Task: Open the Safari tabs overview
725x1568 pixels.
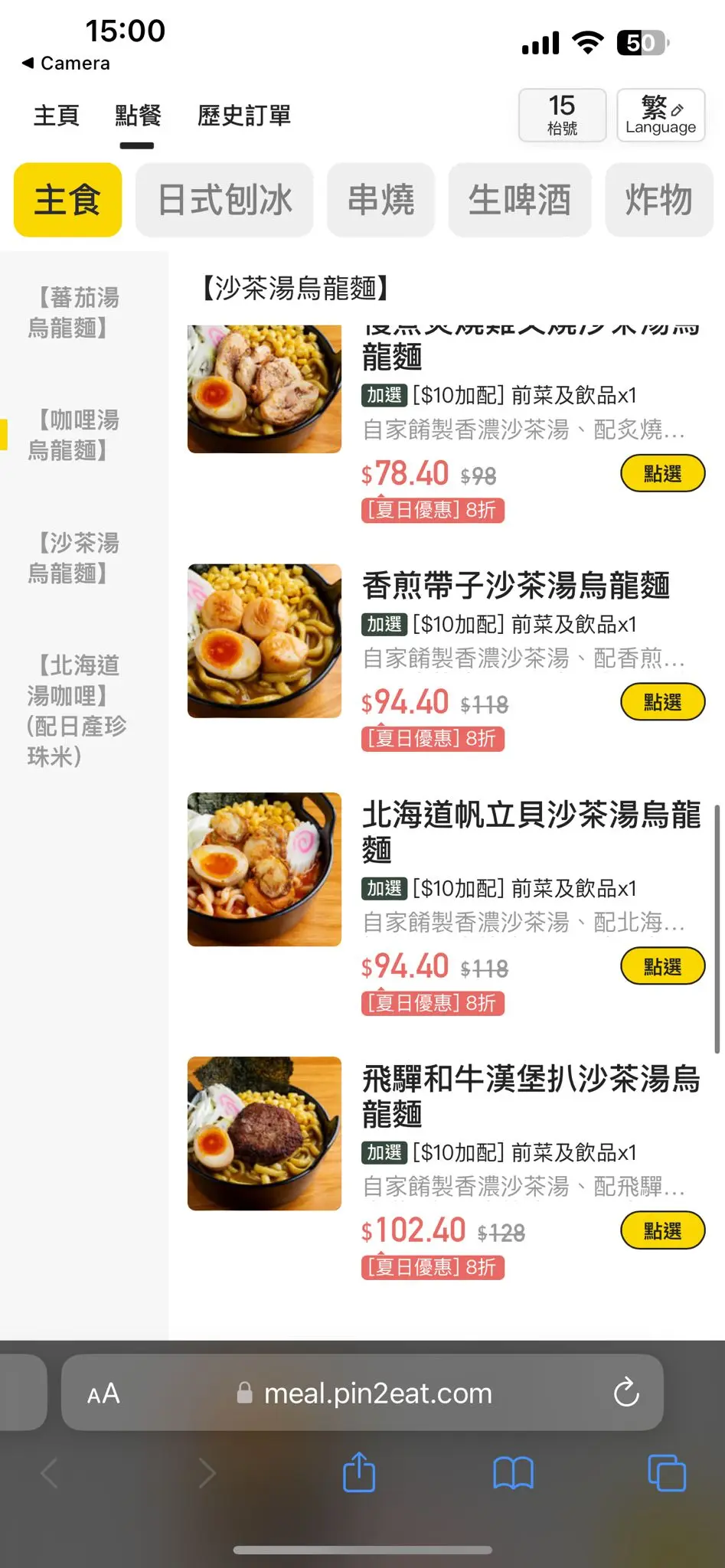Action: click(667, 1472)
